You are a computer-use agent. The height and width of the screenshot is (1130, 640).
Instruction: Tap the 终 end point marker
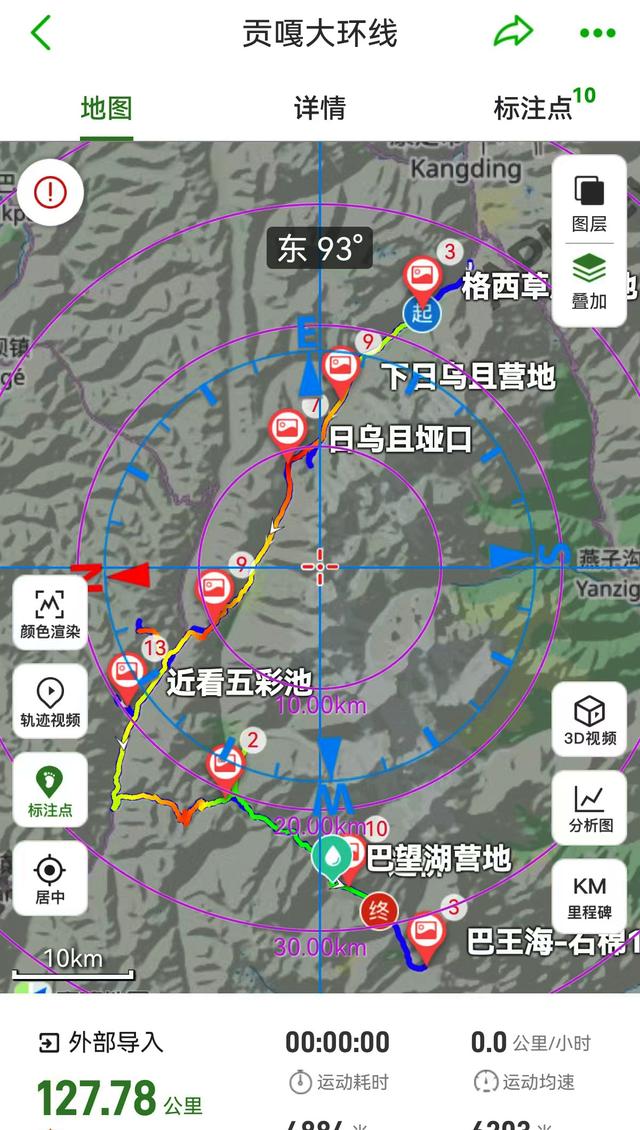(379, 910)
